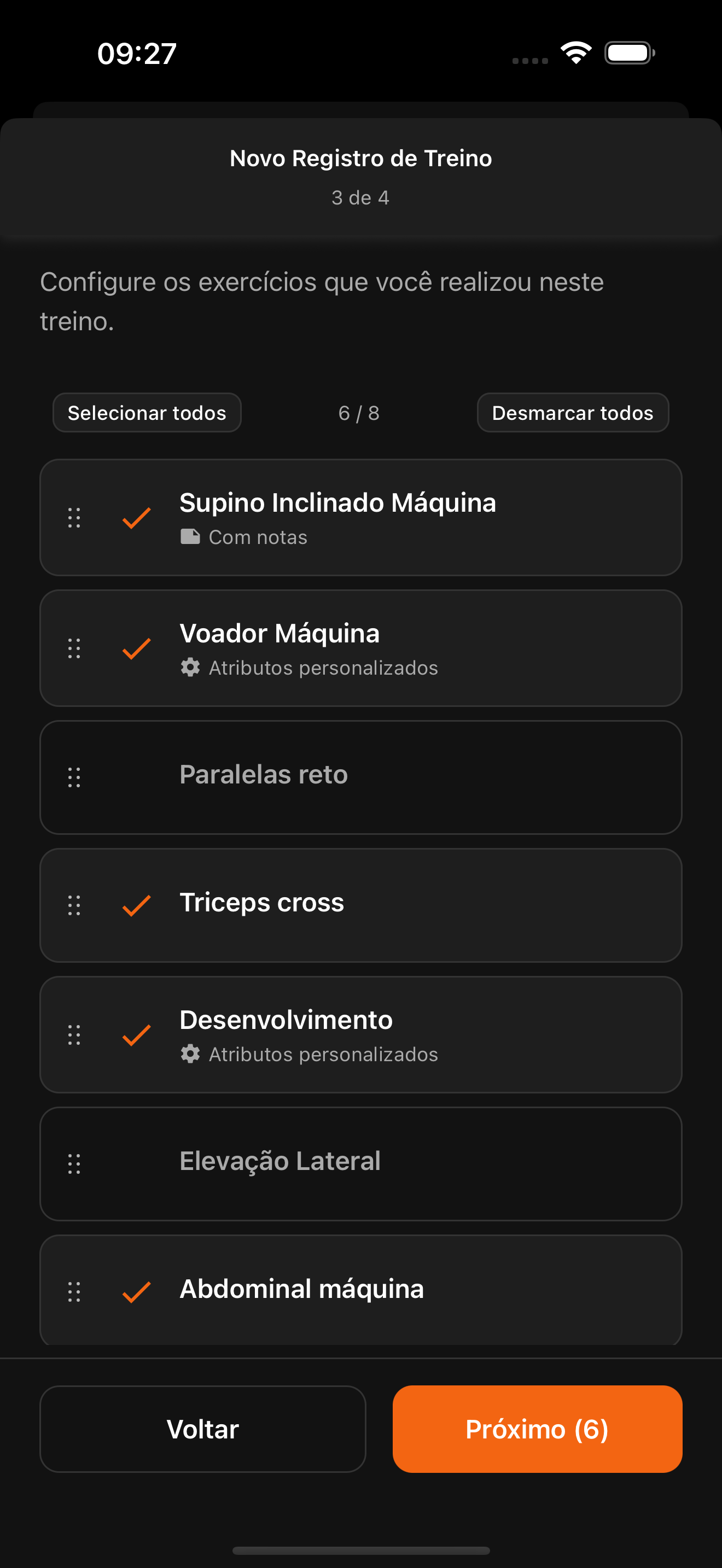
Task: Uncheck Supino Inclinado Máquina exercise
Action: pos(136,518)
